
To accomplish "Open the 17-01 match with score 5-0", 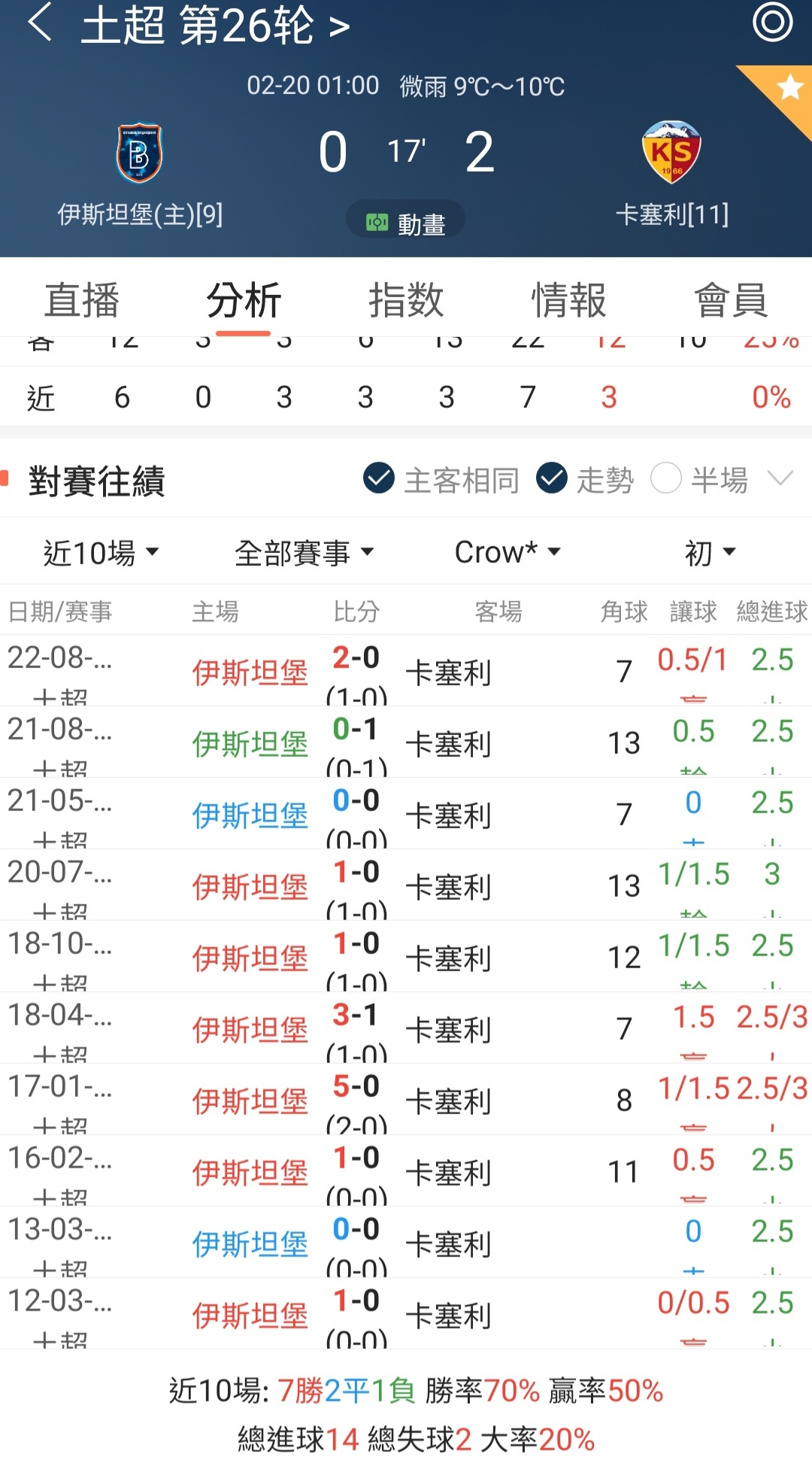I will (x=406, y=1099).
